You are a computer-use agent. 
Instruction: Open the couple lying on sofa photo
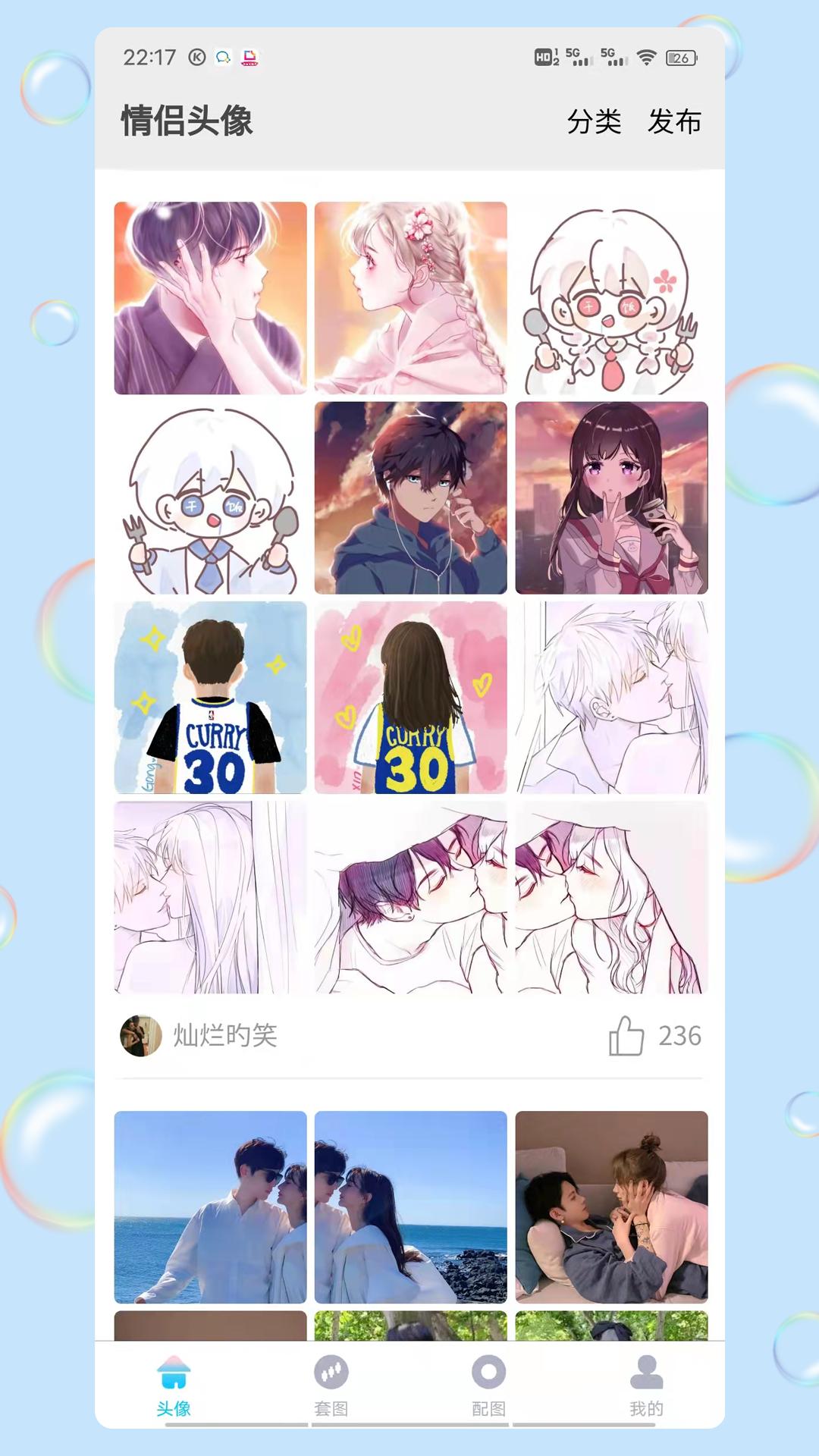pyautogui.click(x=611, y=1207)
